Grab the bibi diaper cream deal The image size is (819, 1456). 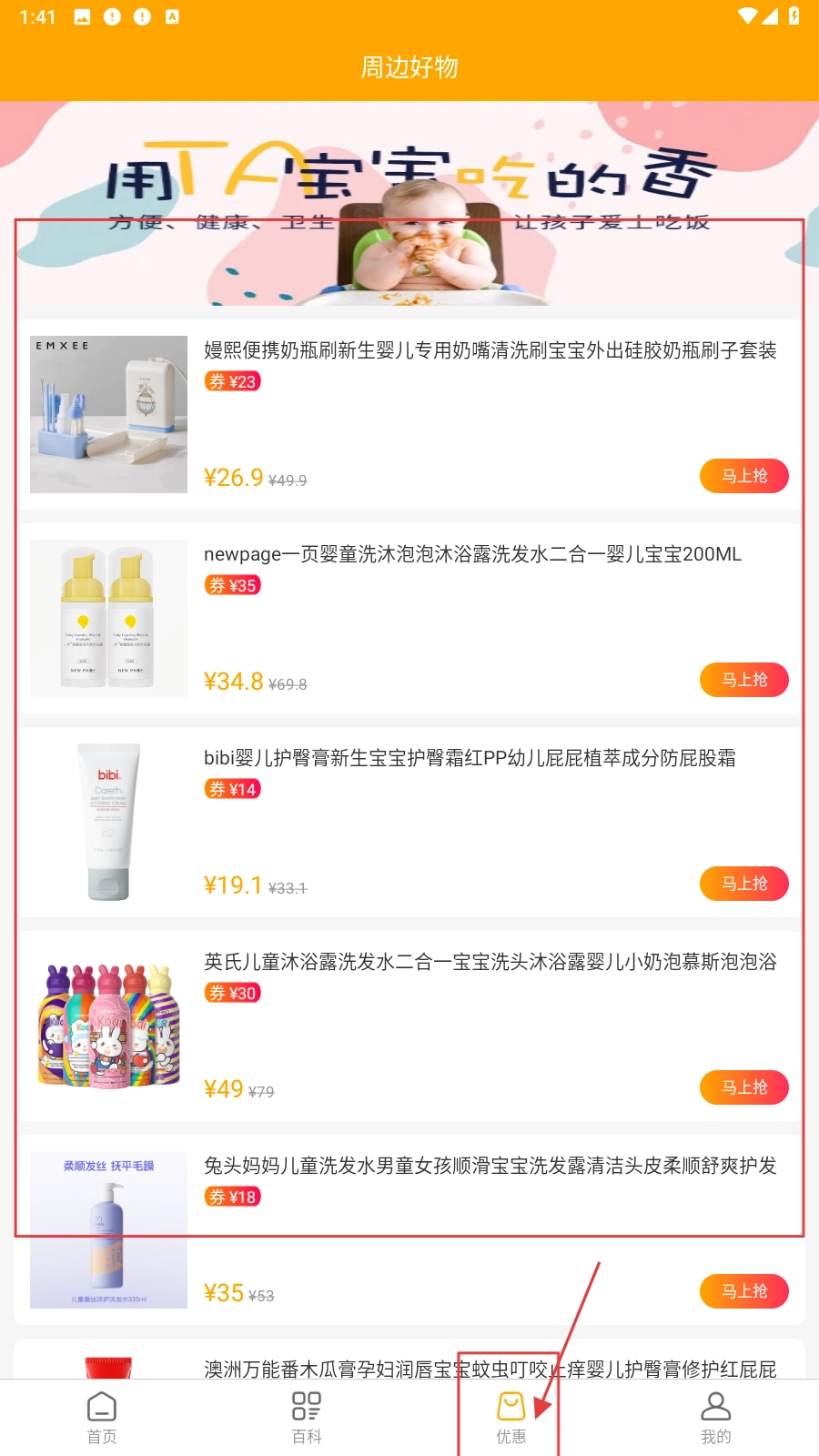coord(743,884)
